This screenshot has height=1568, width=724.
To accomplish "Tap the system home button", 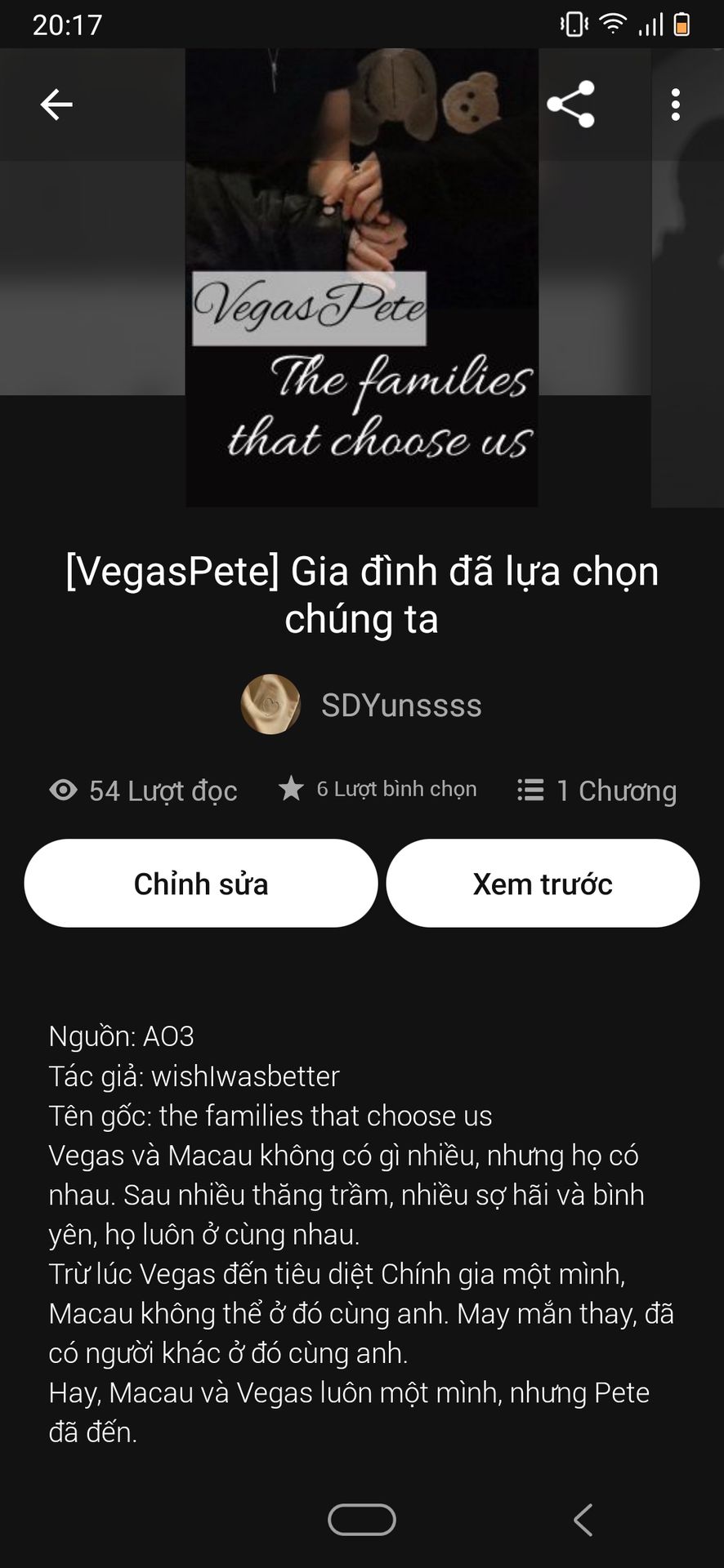I will click(x=362, y=1520).
